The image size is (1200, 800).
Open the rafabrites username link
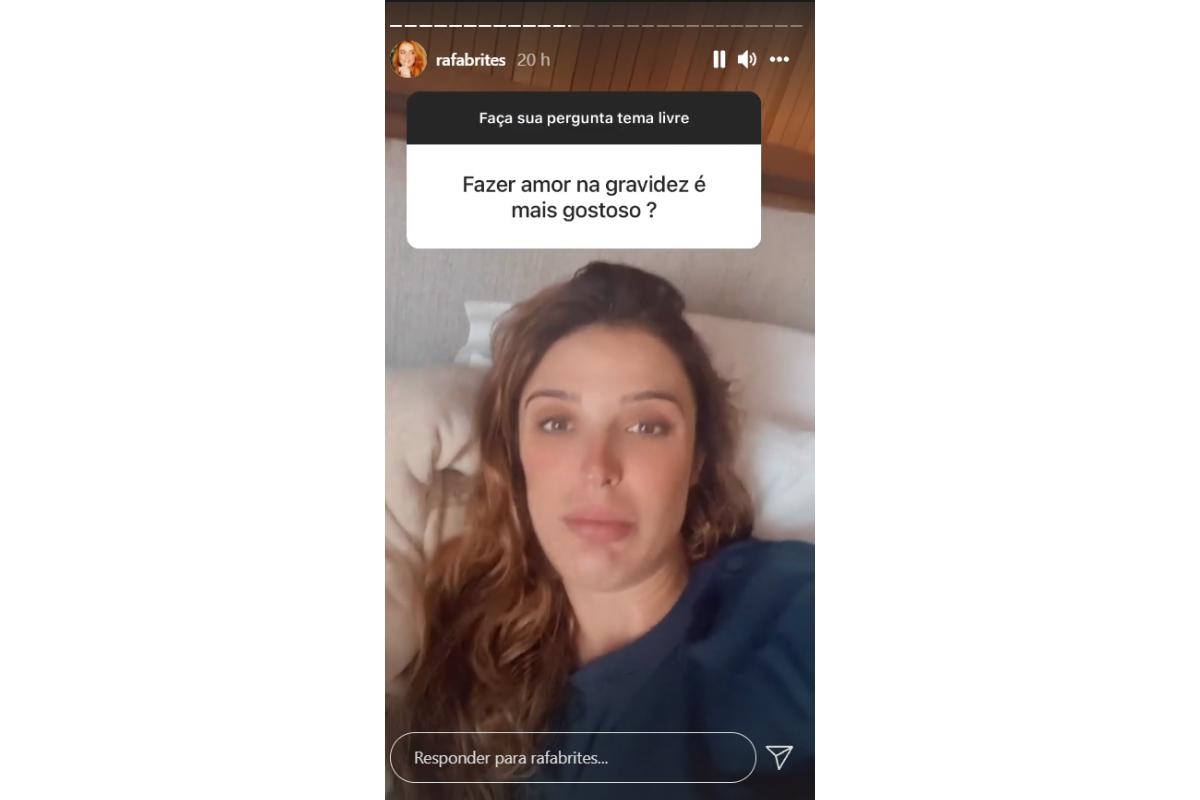(470, 60)
